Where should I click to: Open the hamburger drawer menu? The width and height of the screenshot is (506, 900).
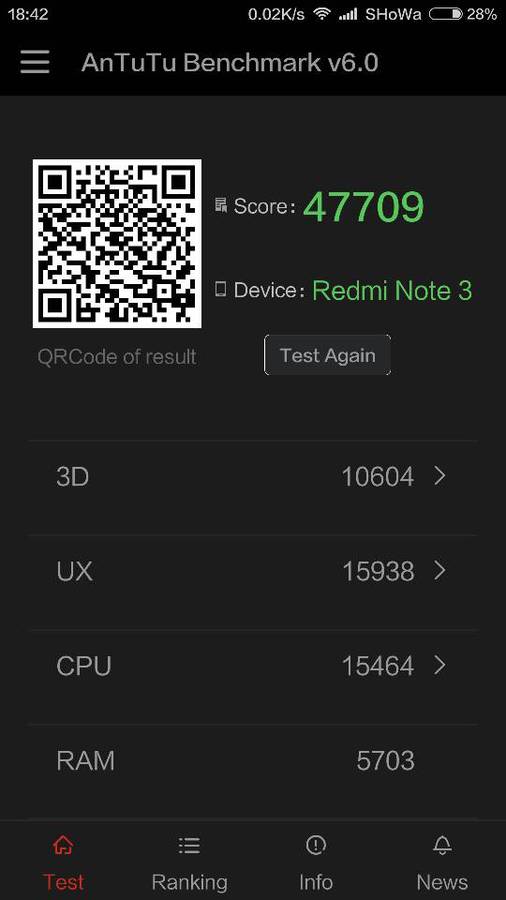pos(35,62)
